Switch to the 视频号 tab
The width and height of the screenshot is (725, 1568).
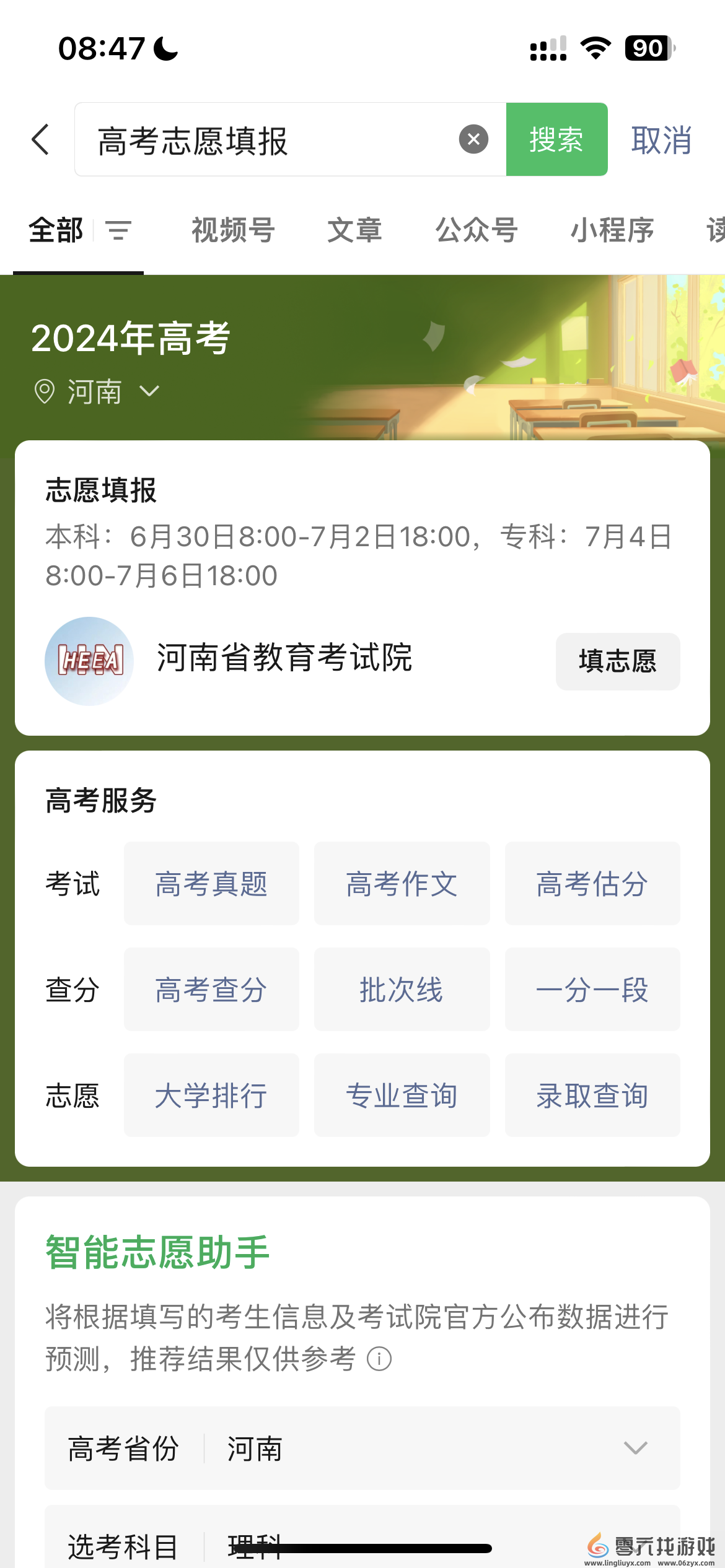[x=232, y=230]
